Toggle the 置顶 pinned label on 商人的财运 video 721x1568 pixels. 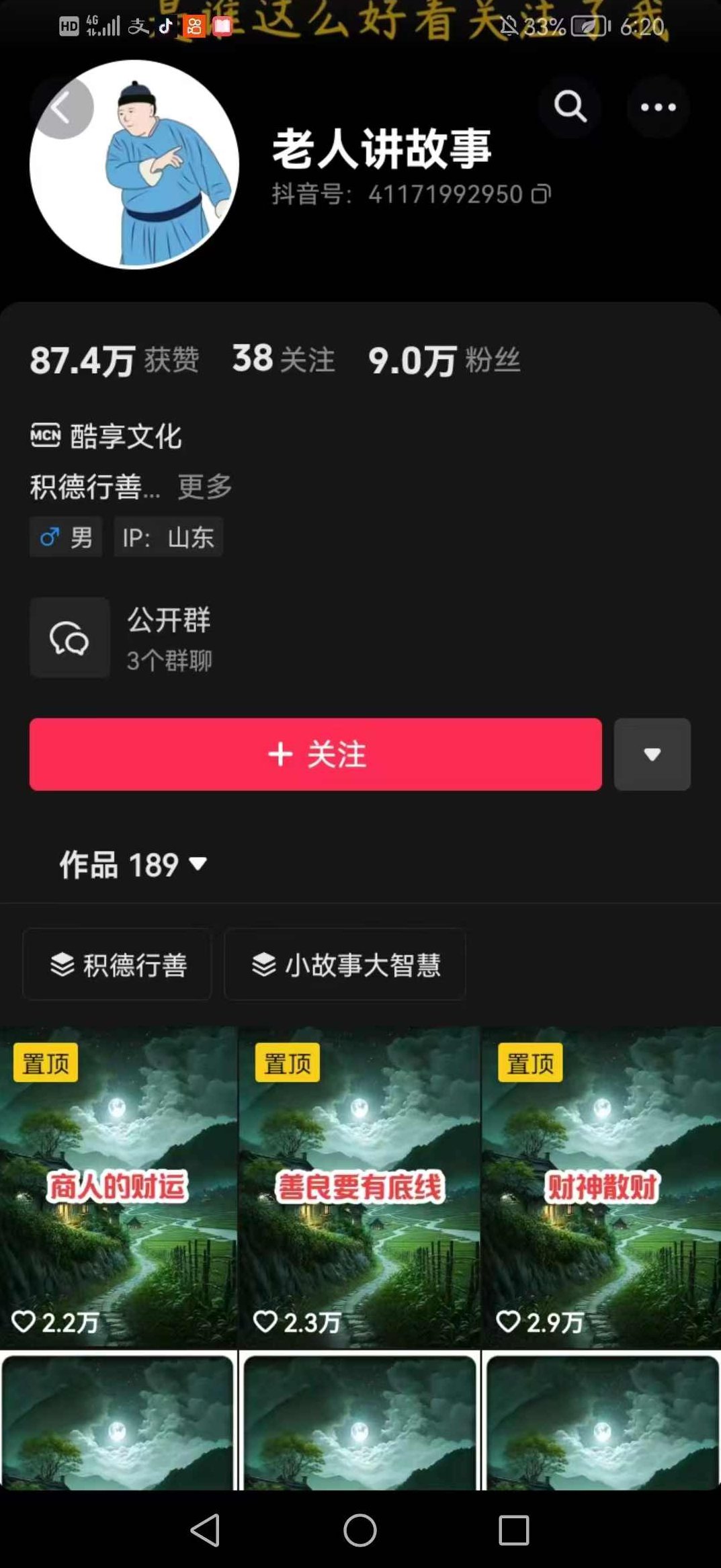click(44, 1063)
